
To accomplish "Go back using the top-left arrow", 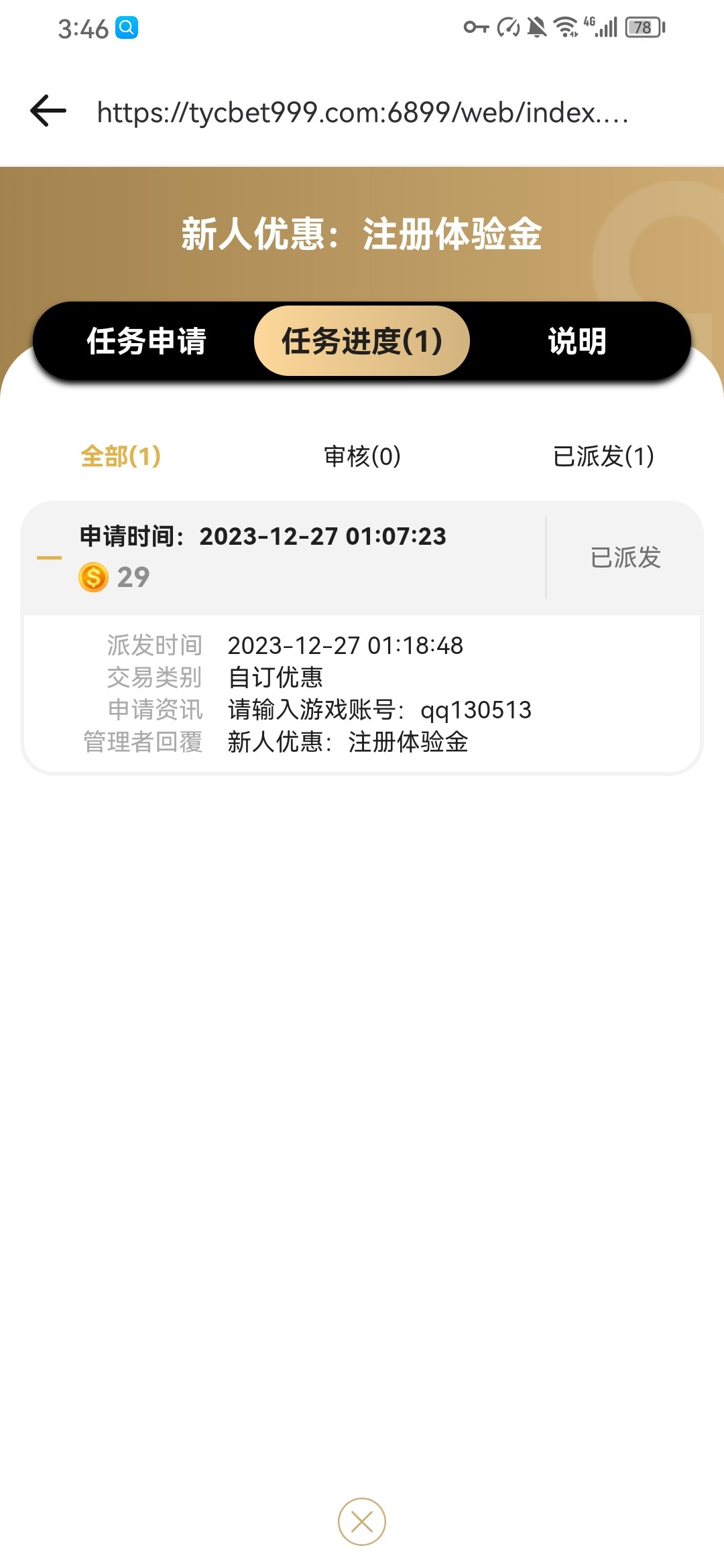I will click(48, 111).
